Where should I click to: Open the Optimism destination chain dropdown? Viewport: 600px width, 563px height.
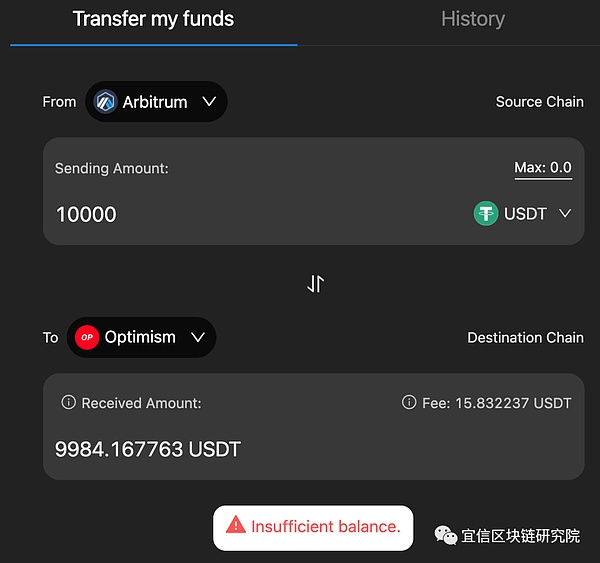[x=141, y=338]
